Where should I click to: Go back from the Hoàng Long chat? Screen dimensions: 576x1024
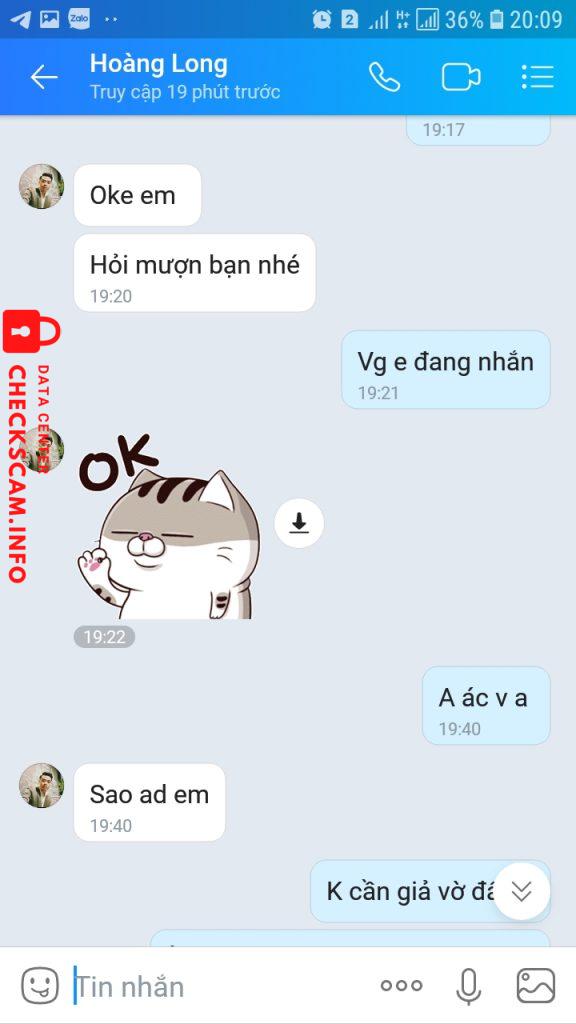click(44, 77)
